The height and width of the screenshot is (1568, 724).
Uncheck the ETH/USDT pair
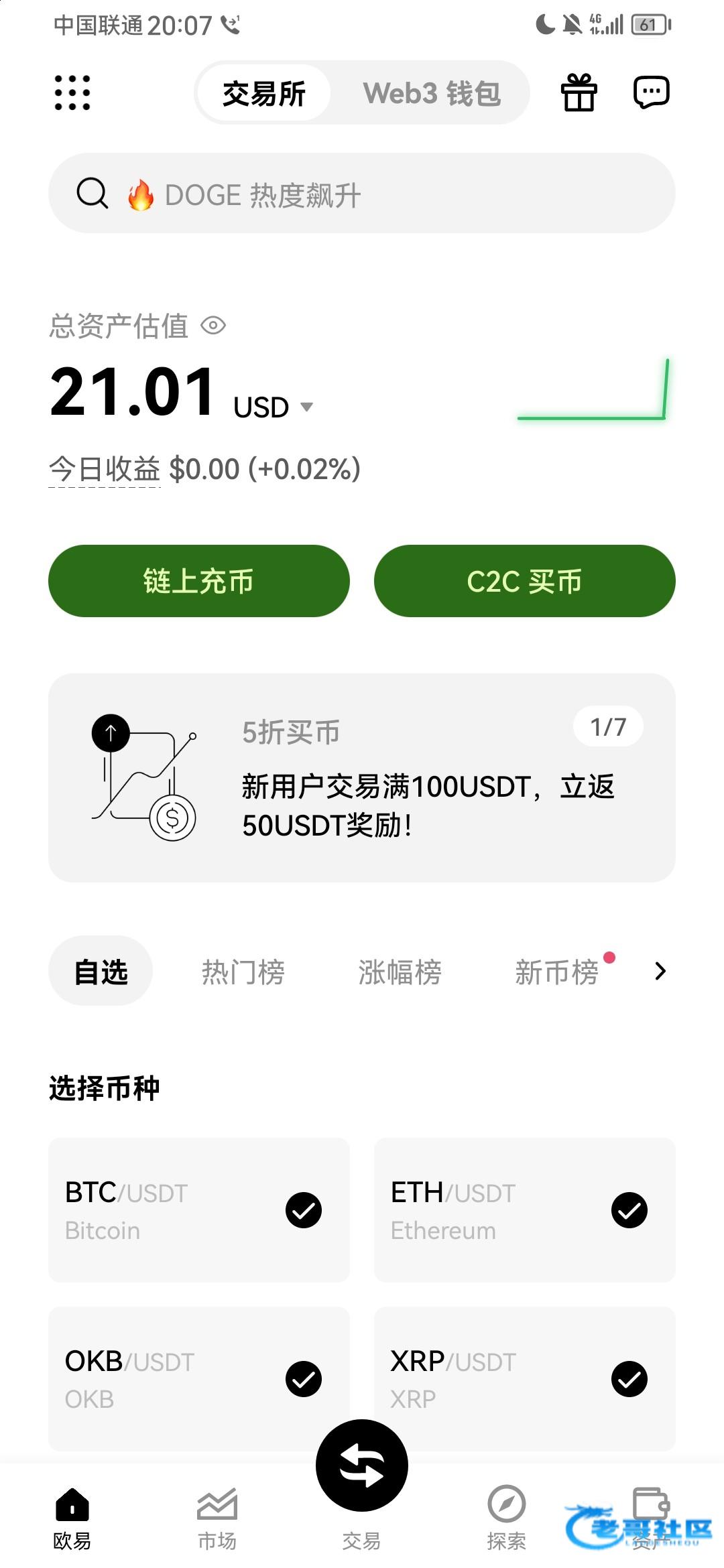(x=629, y=1210)
